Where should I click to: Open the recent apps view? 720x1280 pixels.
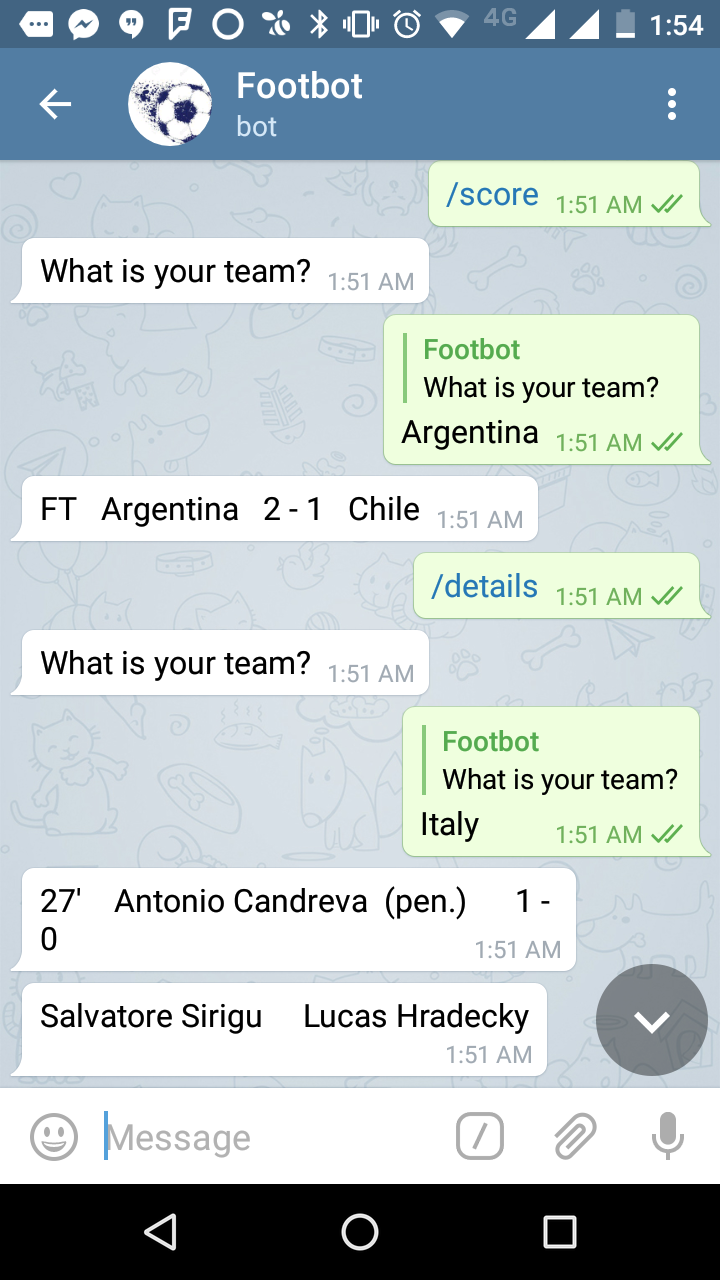[560, 1232]
